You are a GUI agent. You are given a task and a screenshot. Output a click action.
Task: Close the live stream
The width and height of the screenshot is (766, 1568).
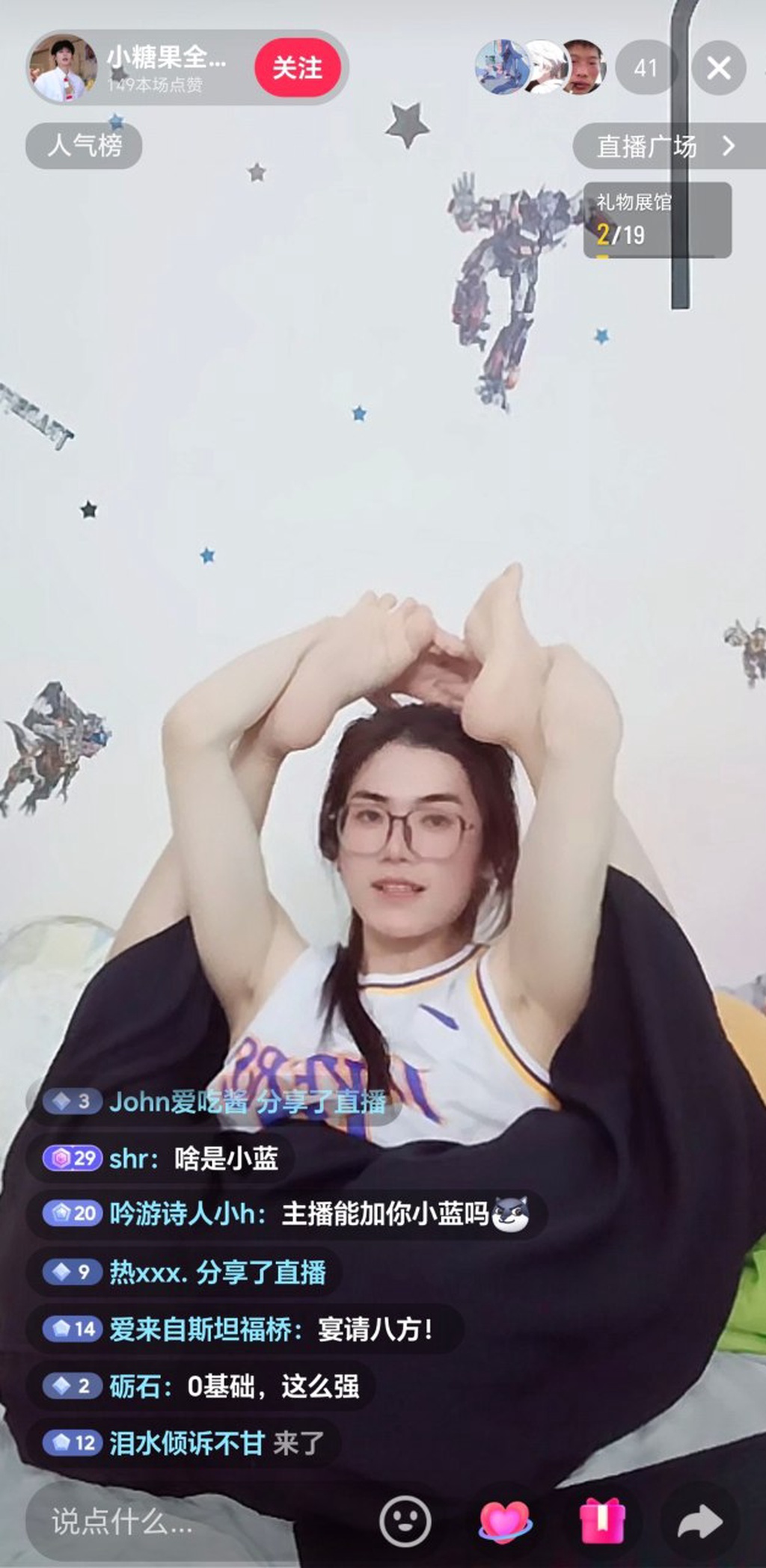[x=718, y=69]
